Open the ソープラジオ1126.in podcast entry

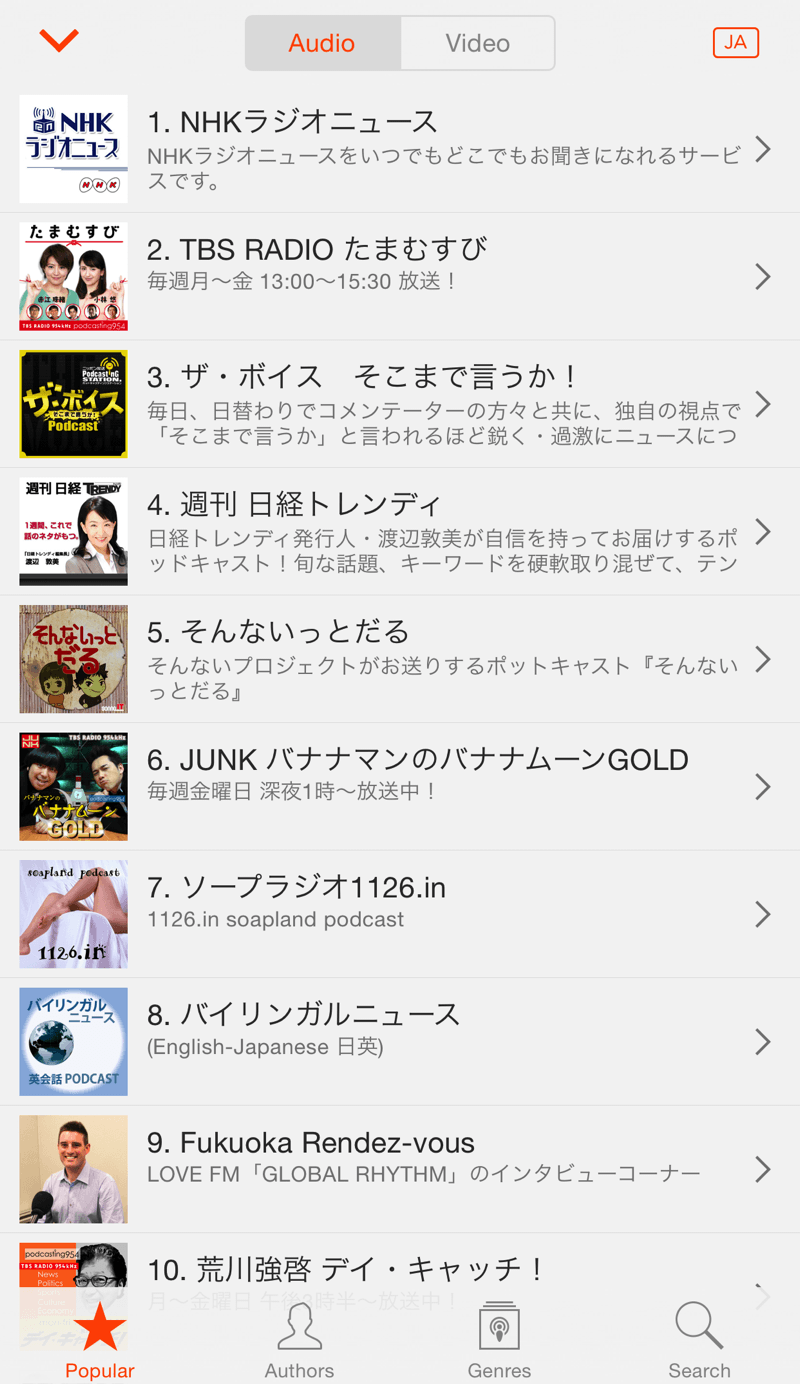click(400, 914)
